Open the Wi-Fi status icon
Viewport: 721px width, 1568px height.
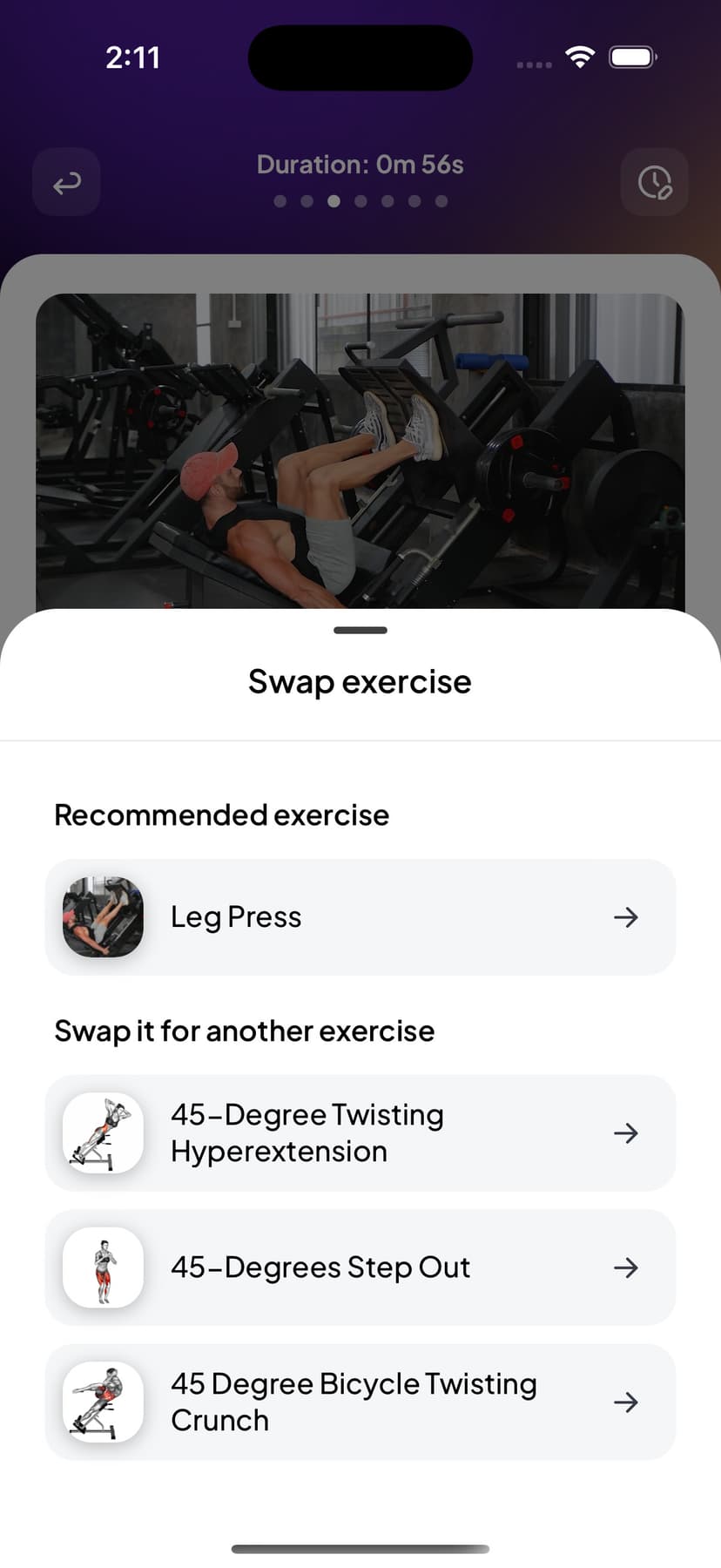pyautogui.click(x=580, y=56)
